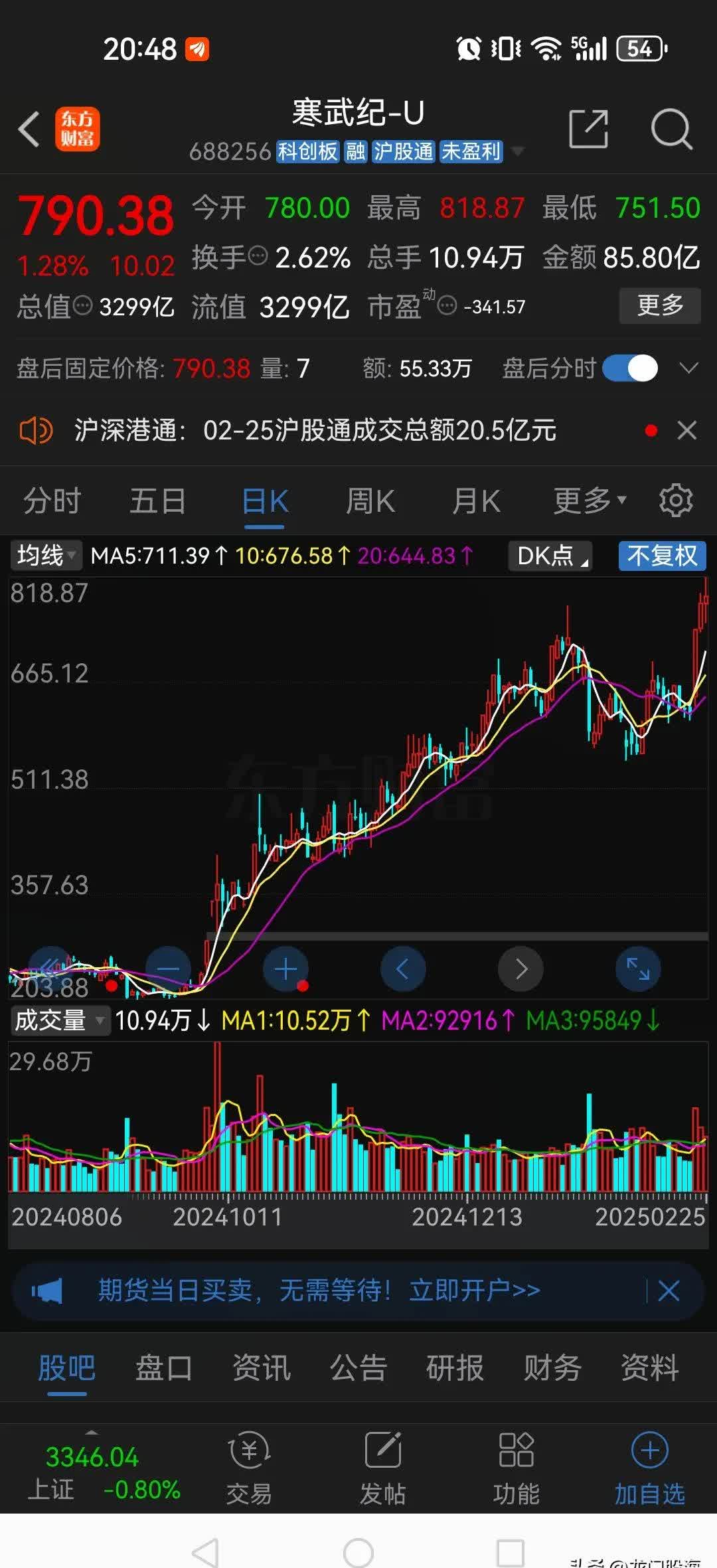Image resolution: width=717 pixels, height=1568 pixels.
Task: Zoom out on the K-line chart
Action: [x=167, y=969]
